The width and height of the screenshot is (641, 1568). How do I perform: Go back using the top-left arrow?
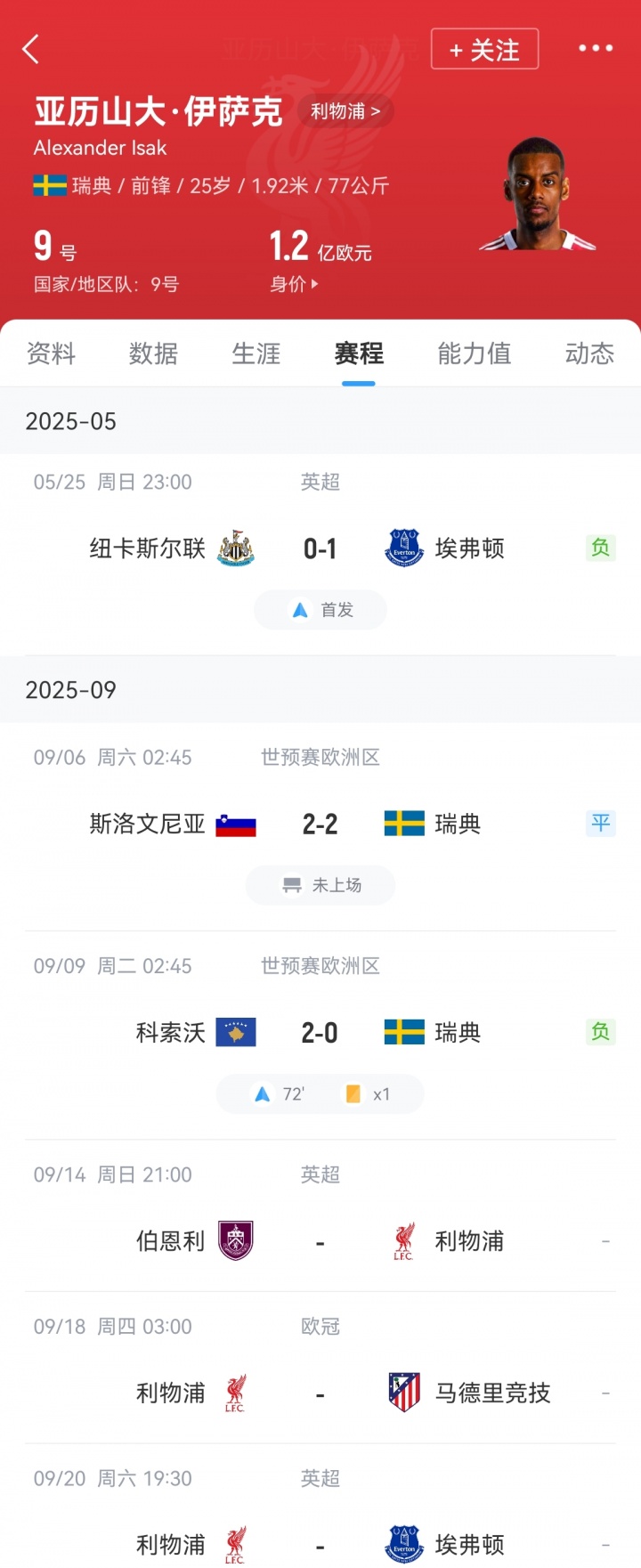pyautogui.click(x=31, y=49)
